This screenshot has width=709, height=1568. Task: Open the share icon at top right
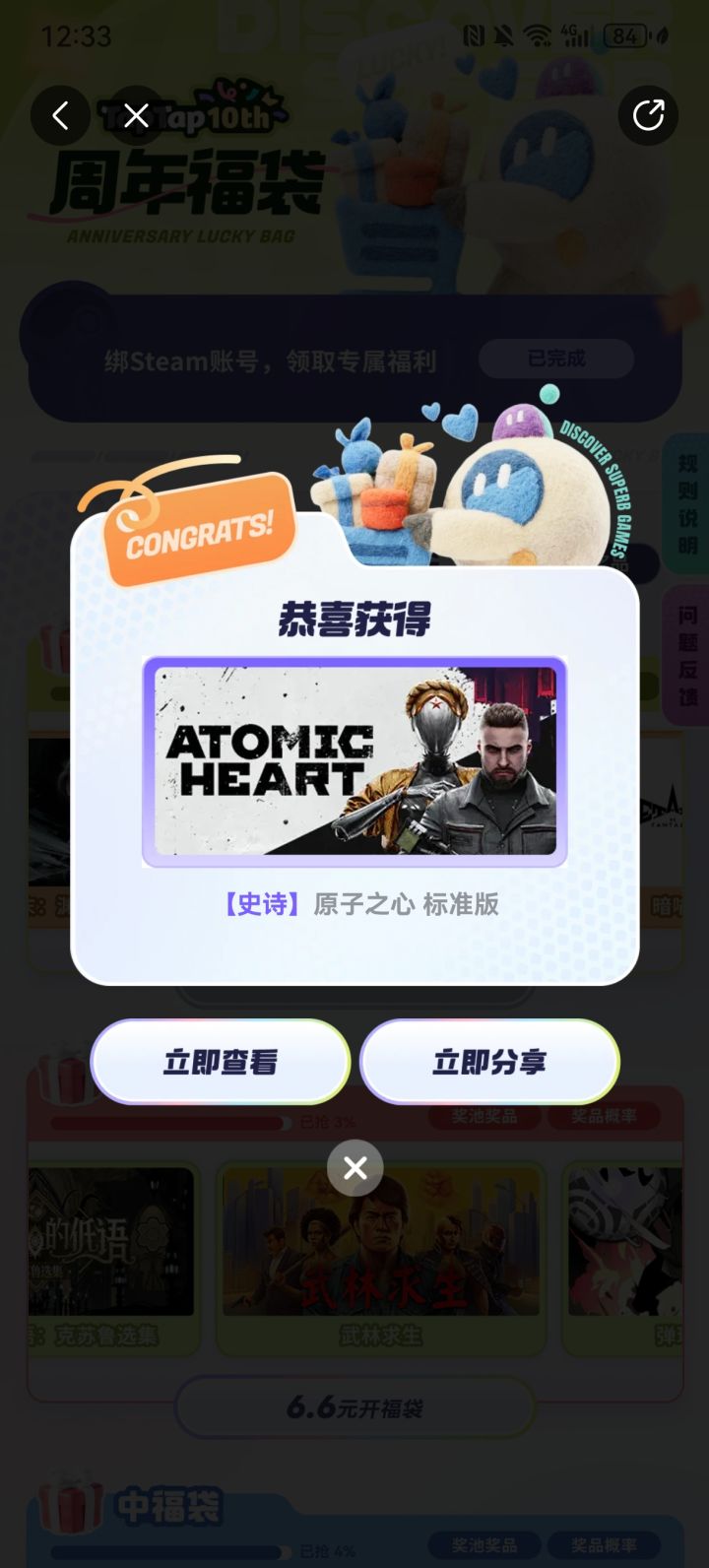click(x=648, y=115)
